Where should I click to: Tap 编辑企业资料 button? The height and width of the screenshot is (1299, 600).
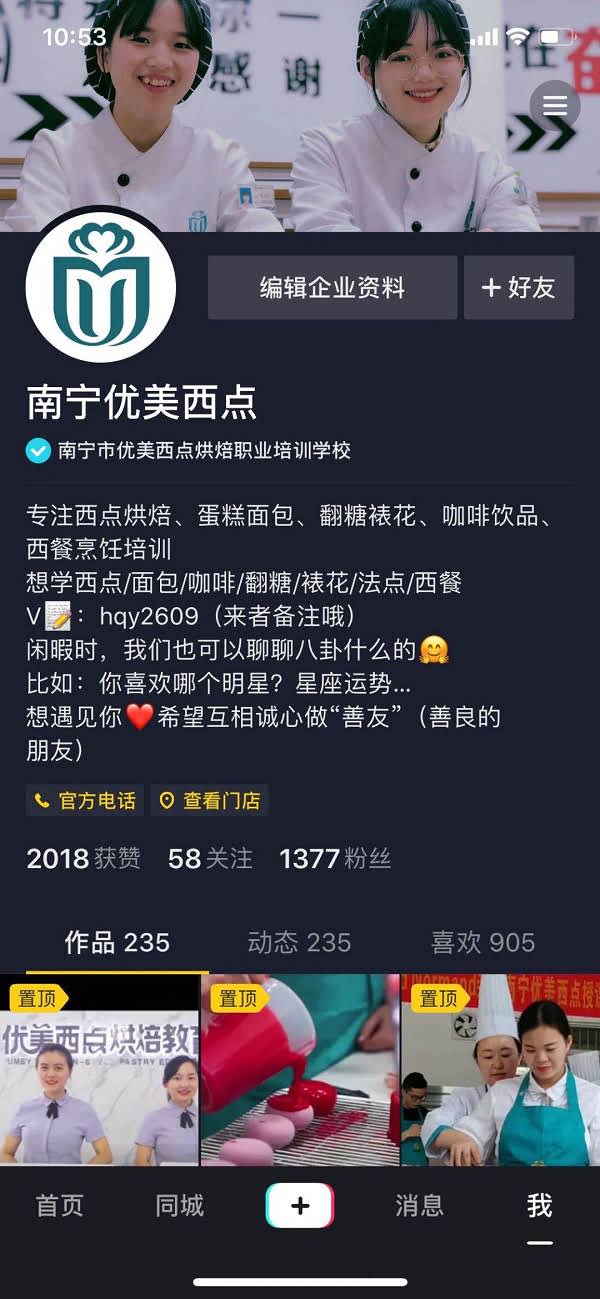tap(332, 288)
